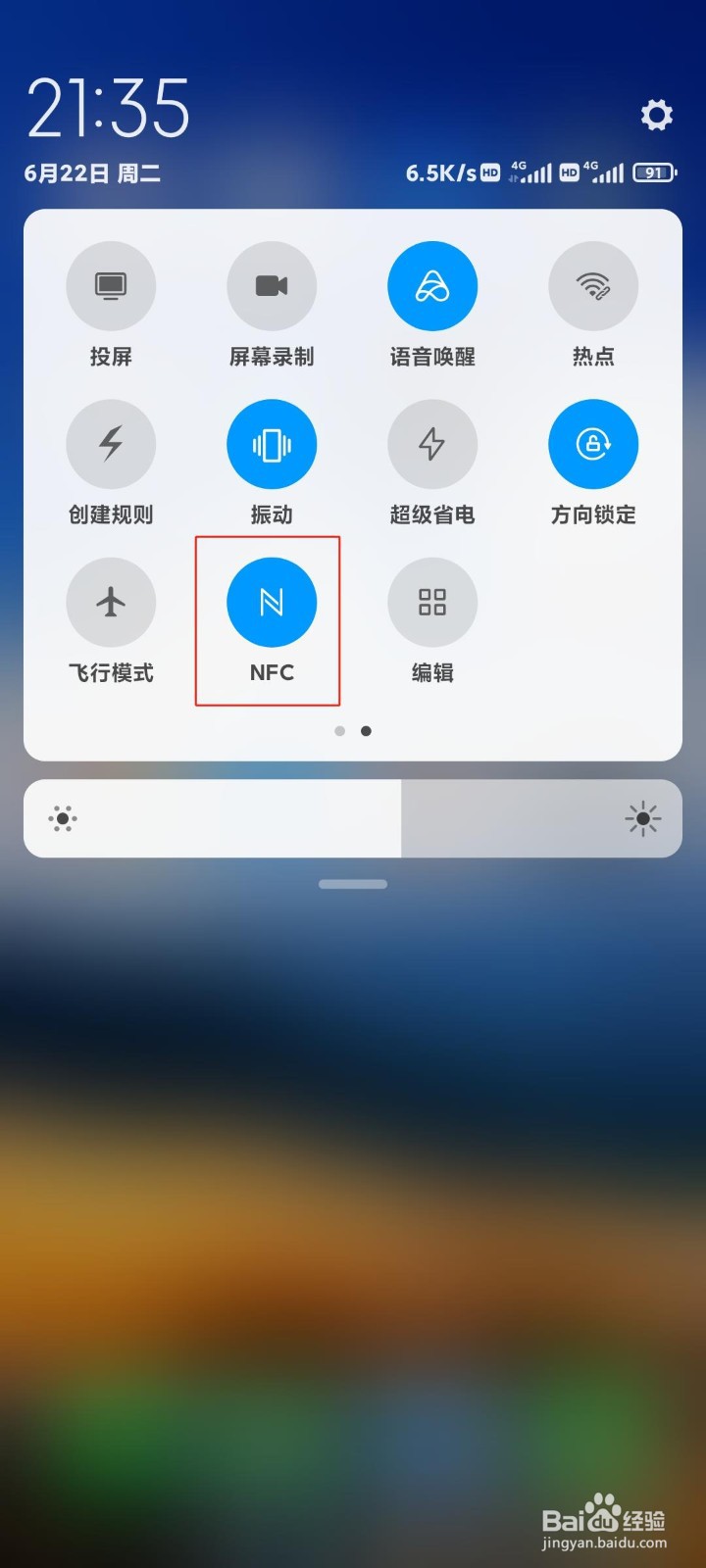Start screen recording (屏幕录制)
Image resolution: width=706 pixels, height=1568 pixels.
pyautogui.click(x=272, y=285)
